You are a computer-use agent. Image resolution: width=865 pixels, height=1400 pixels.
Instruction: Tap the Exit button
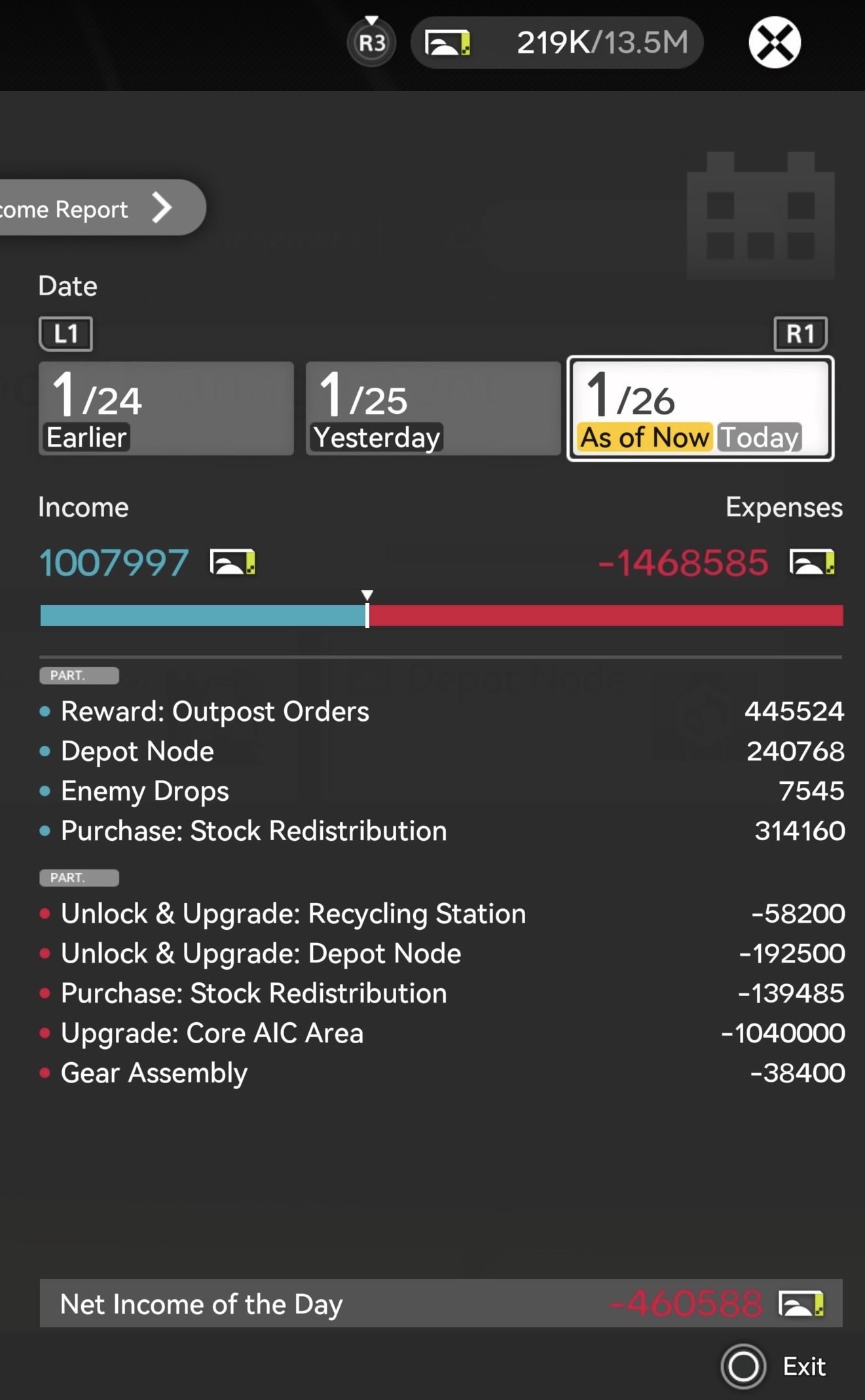(x=775, y=1366)
